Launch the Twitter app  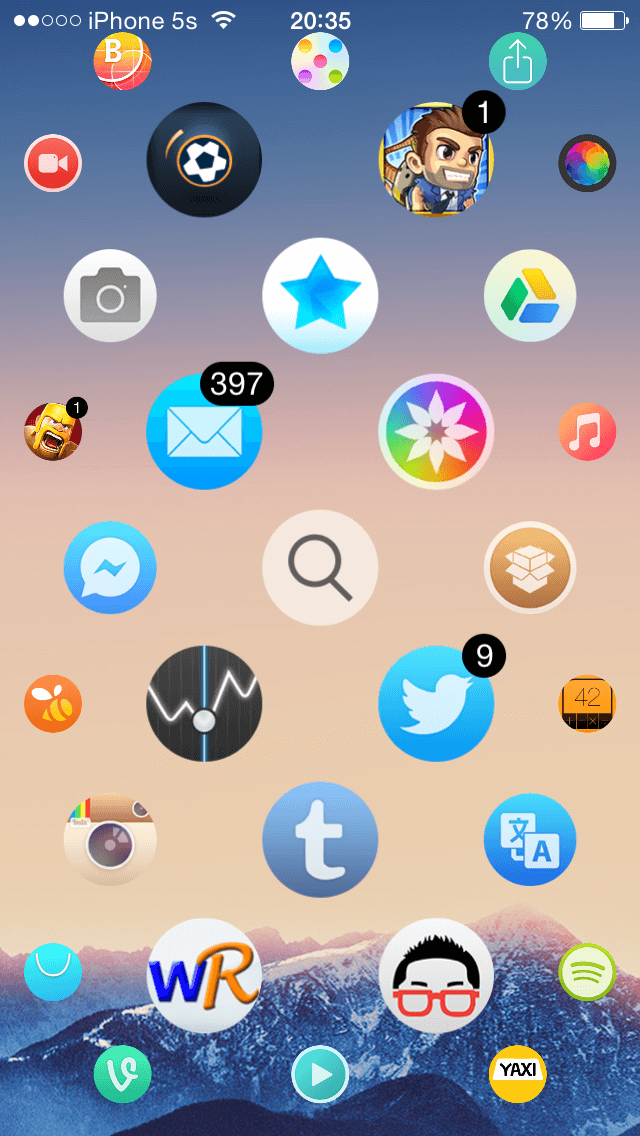436,704
